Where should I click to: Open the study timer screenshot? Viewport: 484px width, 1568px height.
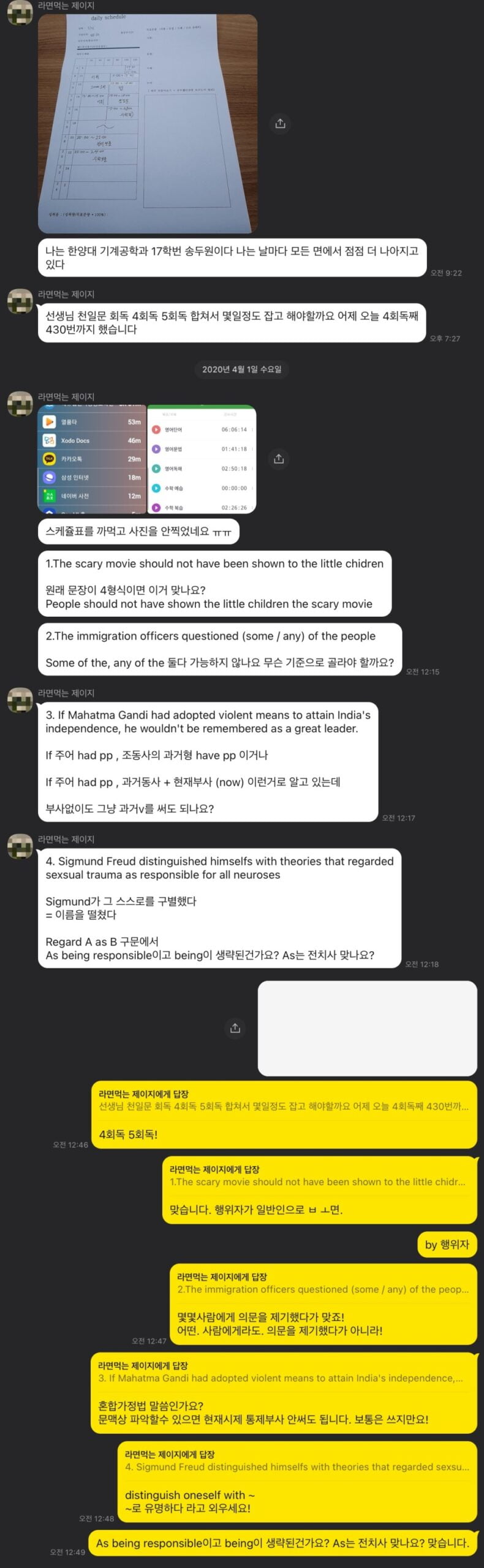[202, 459]
